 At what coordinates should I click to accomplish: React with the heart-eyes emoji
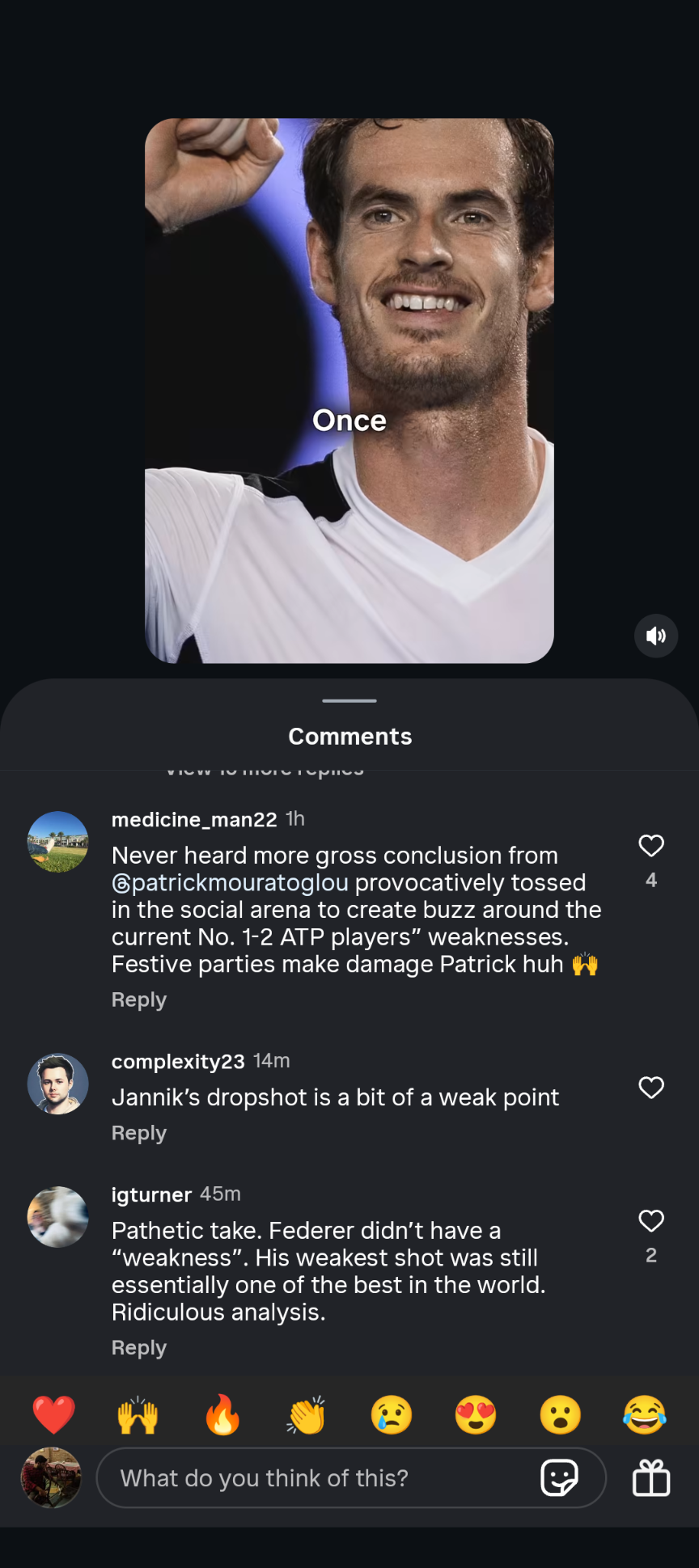tap(476, 1414)
